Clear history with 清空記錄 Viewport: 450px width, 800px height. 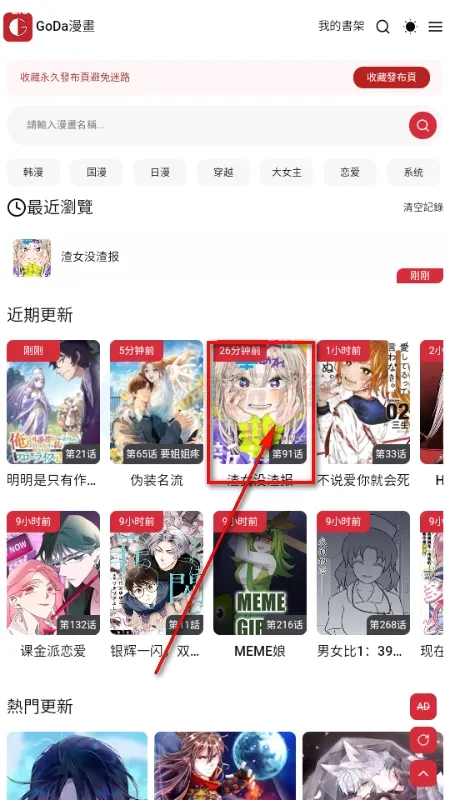pyautogui.click(x=423, y=207)
